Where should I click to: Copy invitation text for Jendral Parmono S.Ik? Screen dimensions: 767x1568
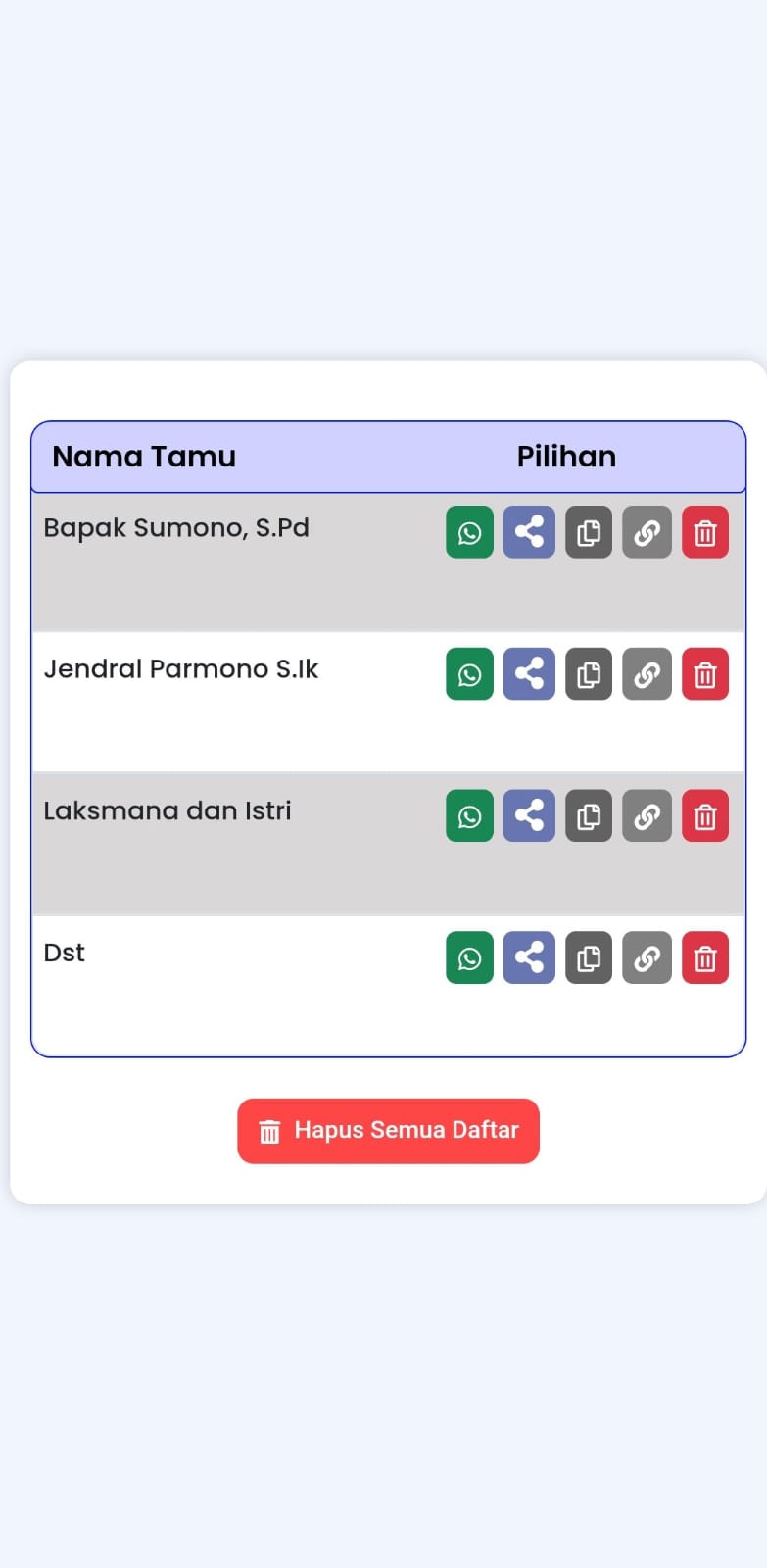(589, 674)
